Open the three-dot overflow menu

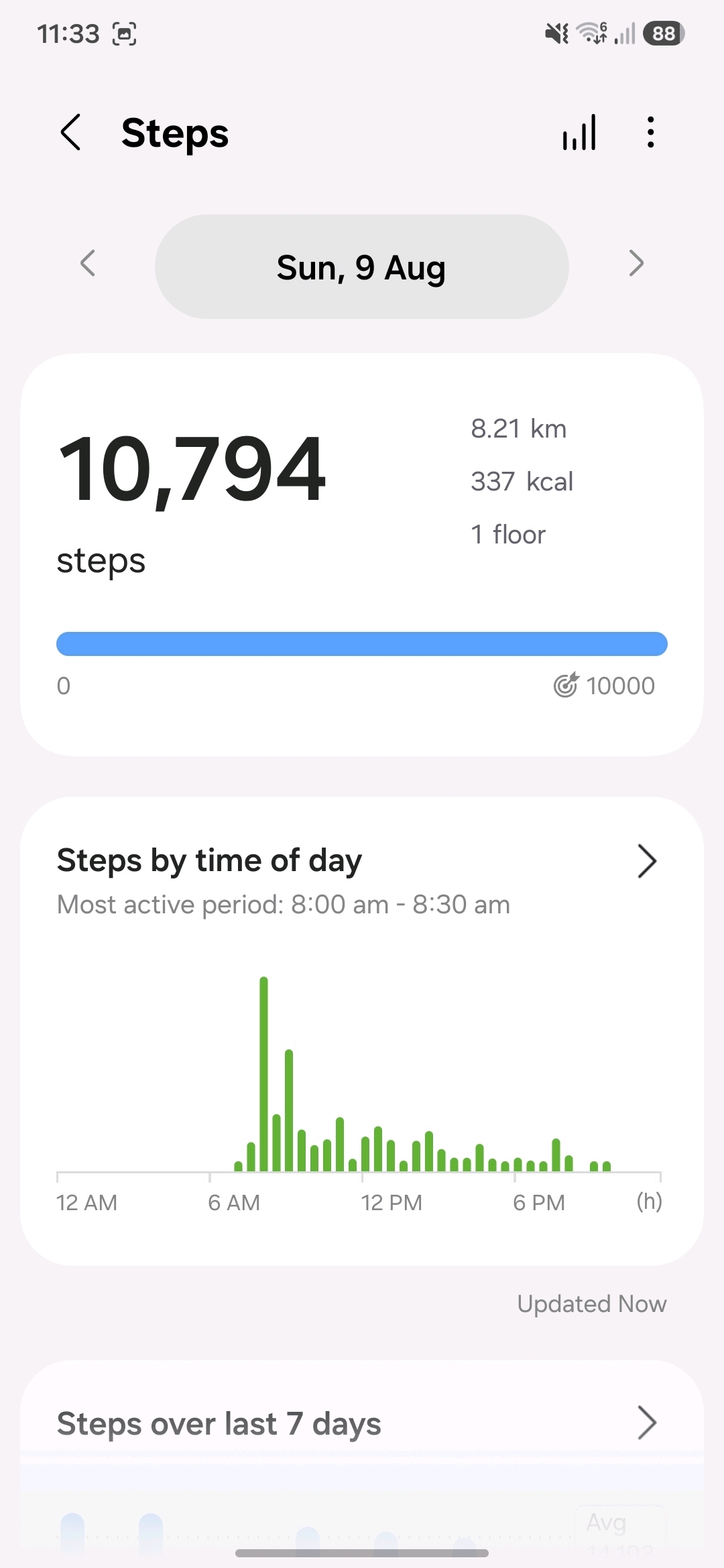coord(650,132)
